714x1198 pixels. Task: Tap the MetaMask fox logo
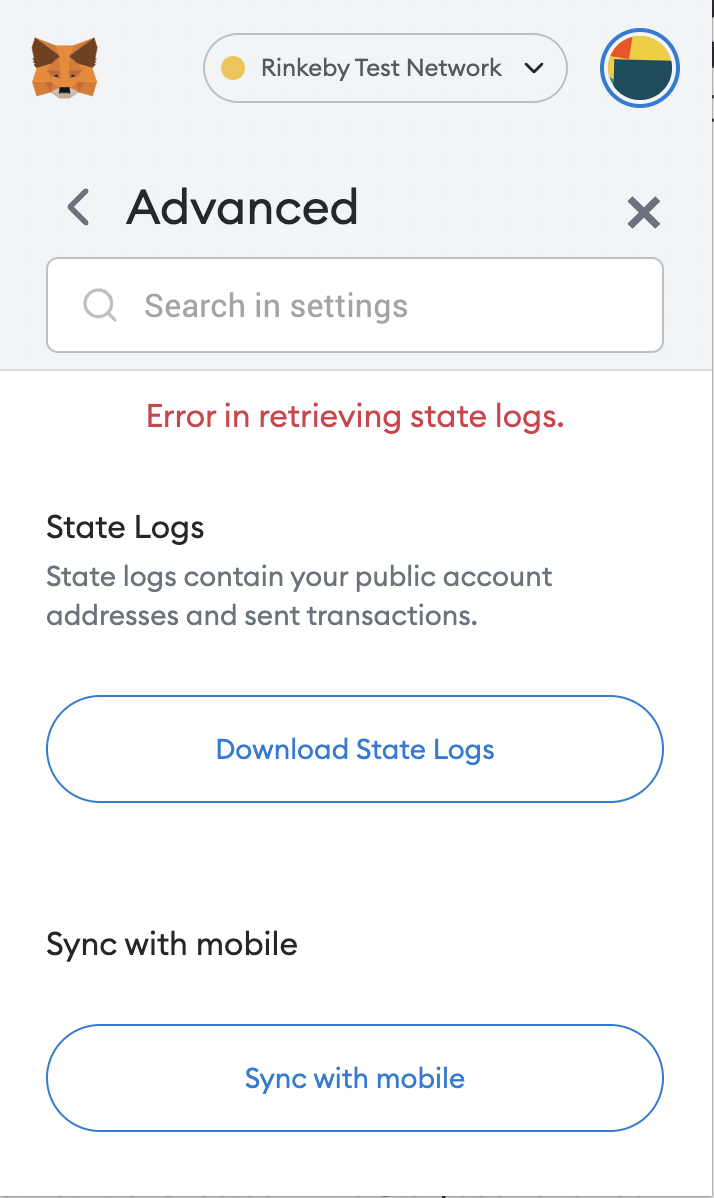coord(65,68)
